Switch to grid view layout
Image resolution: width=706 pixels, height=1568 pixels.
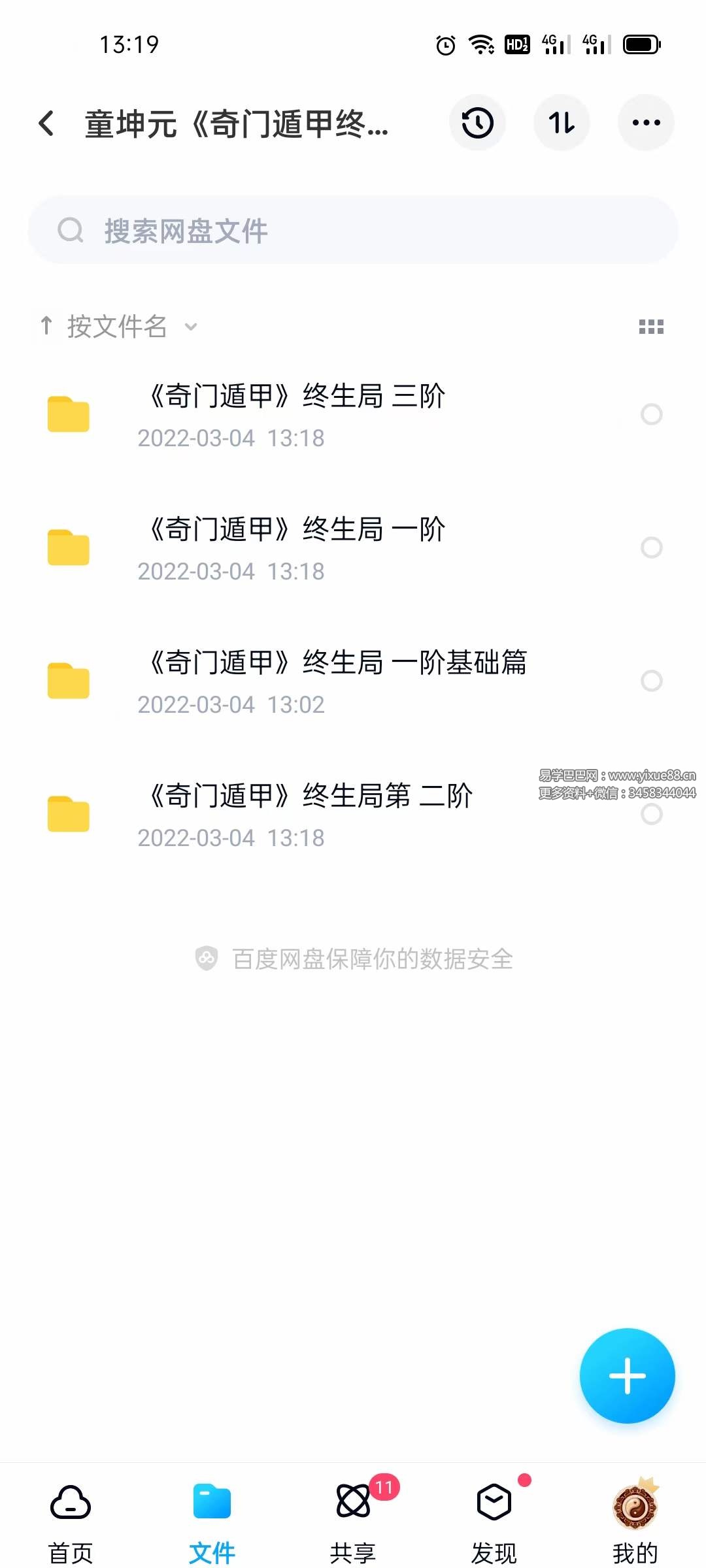652,327
